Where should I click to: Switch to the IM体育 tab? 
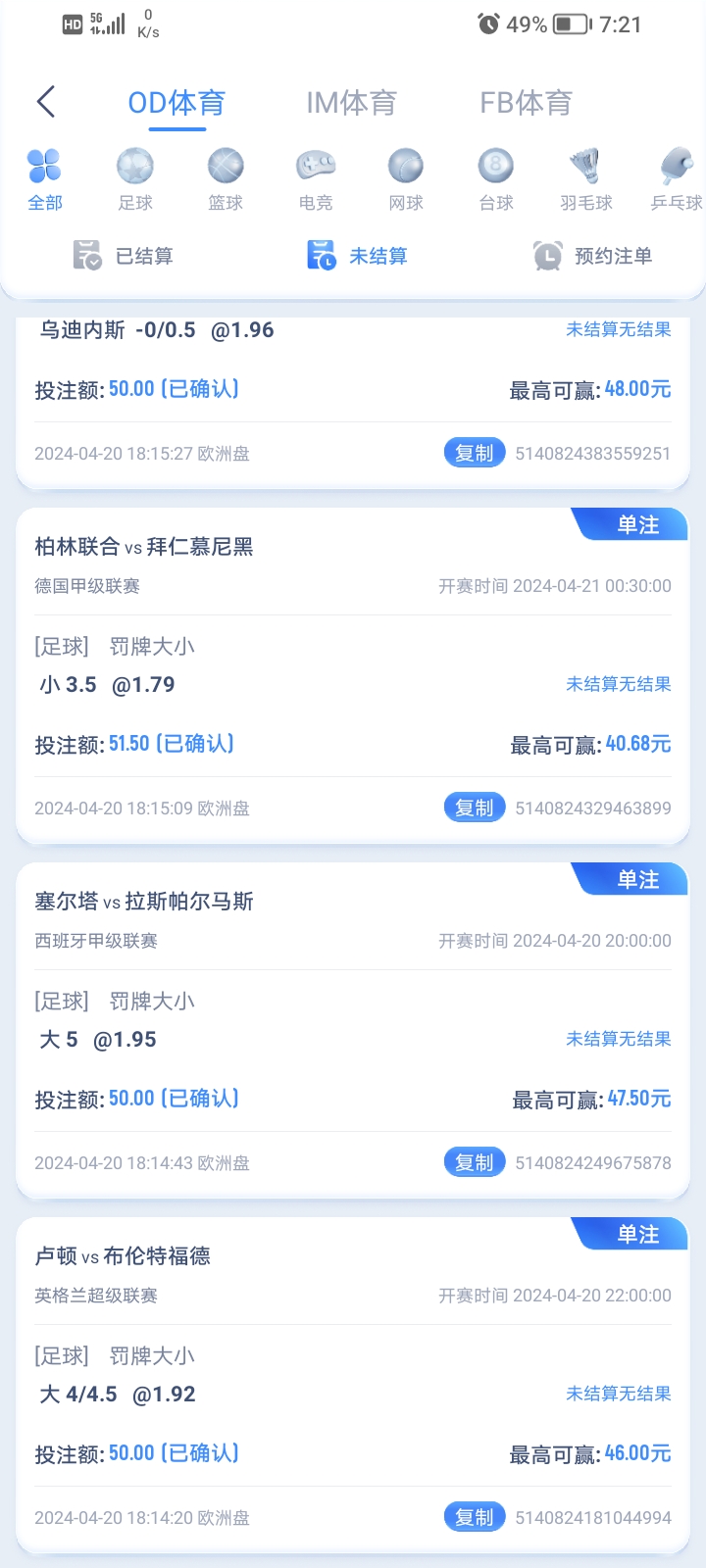coord(351,103)
